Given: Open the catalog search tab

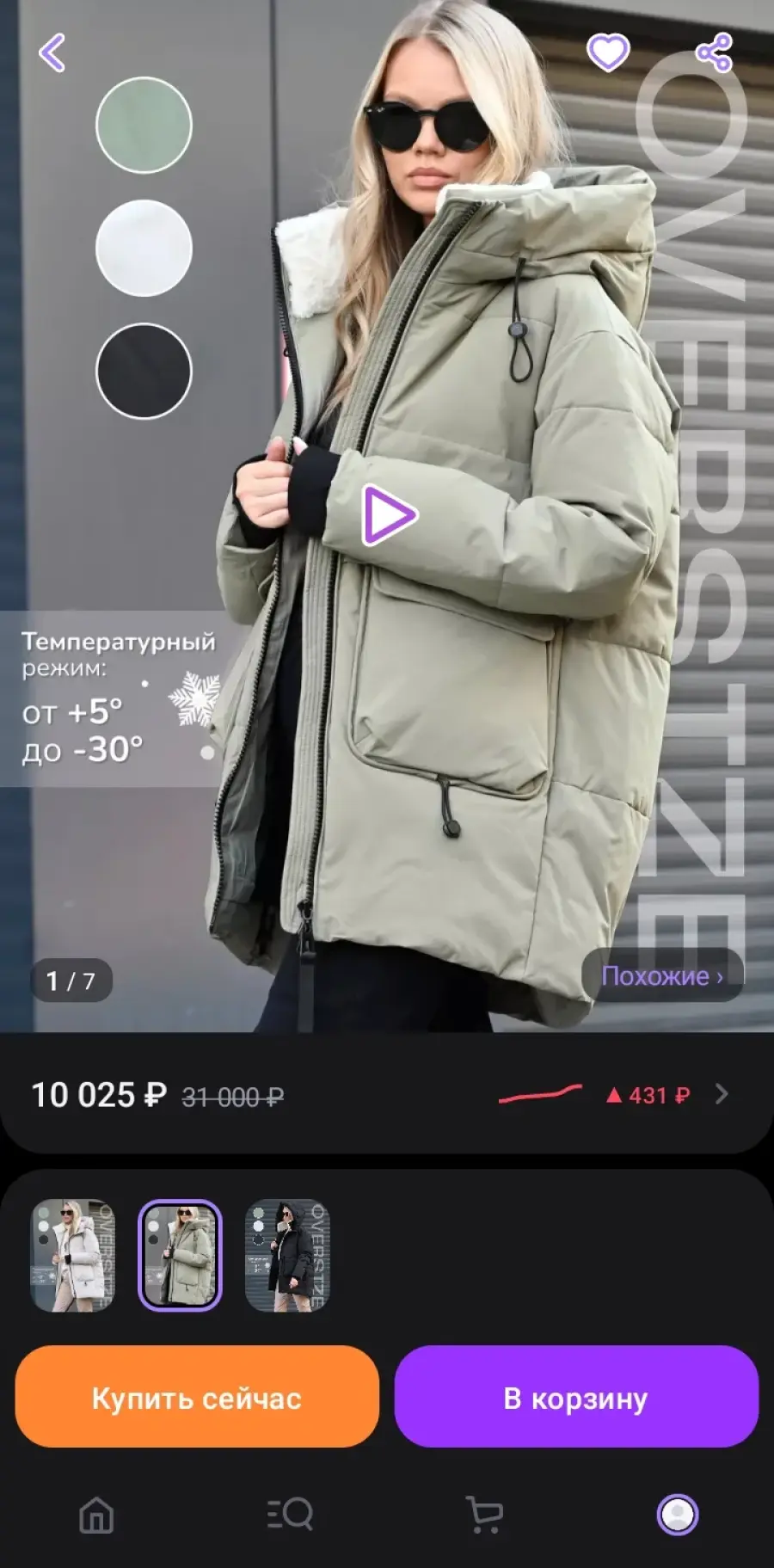Looking at the screenshot, I should click(x=290, y=1515).
